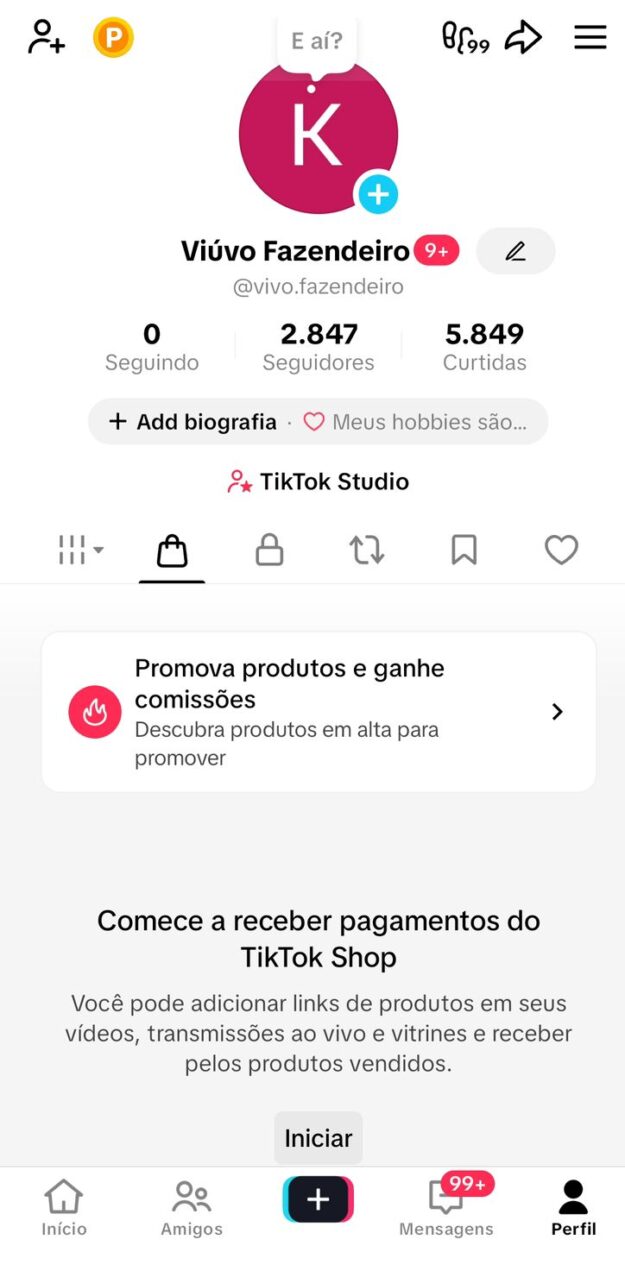Viewport: 625px width, 1271px height.
Task: Tap Add biografia
Action: (x=194, y=422)
